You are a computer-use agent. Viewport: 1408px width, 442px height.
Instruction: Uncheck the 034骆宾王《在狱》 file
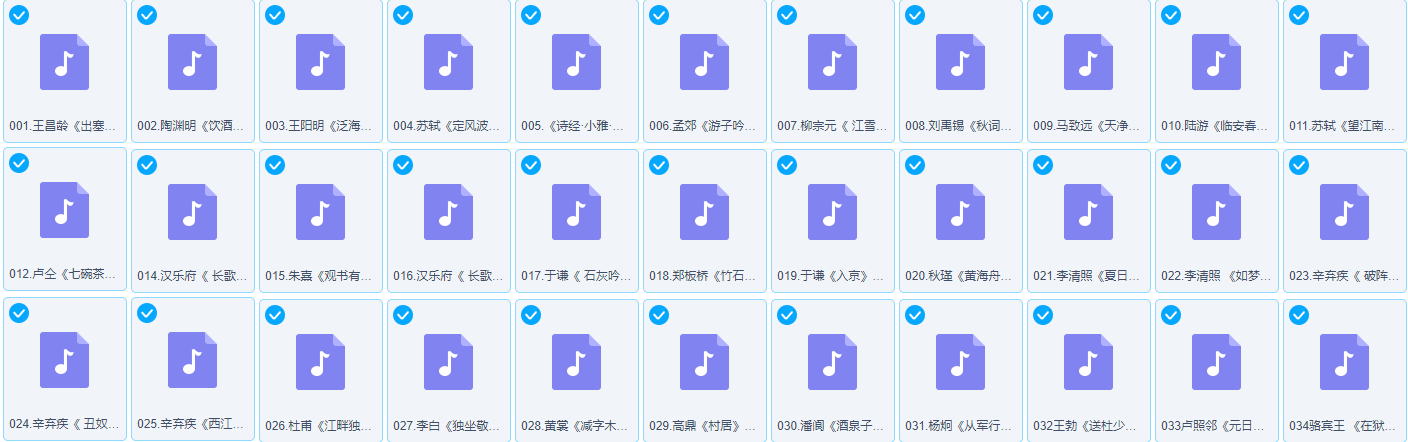pos(1299,315)
